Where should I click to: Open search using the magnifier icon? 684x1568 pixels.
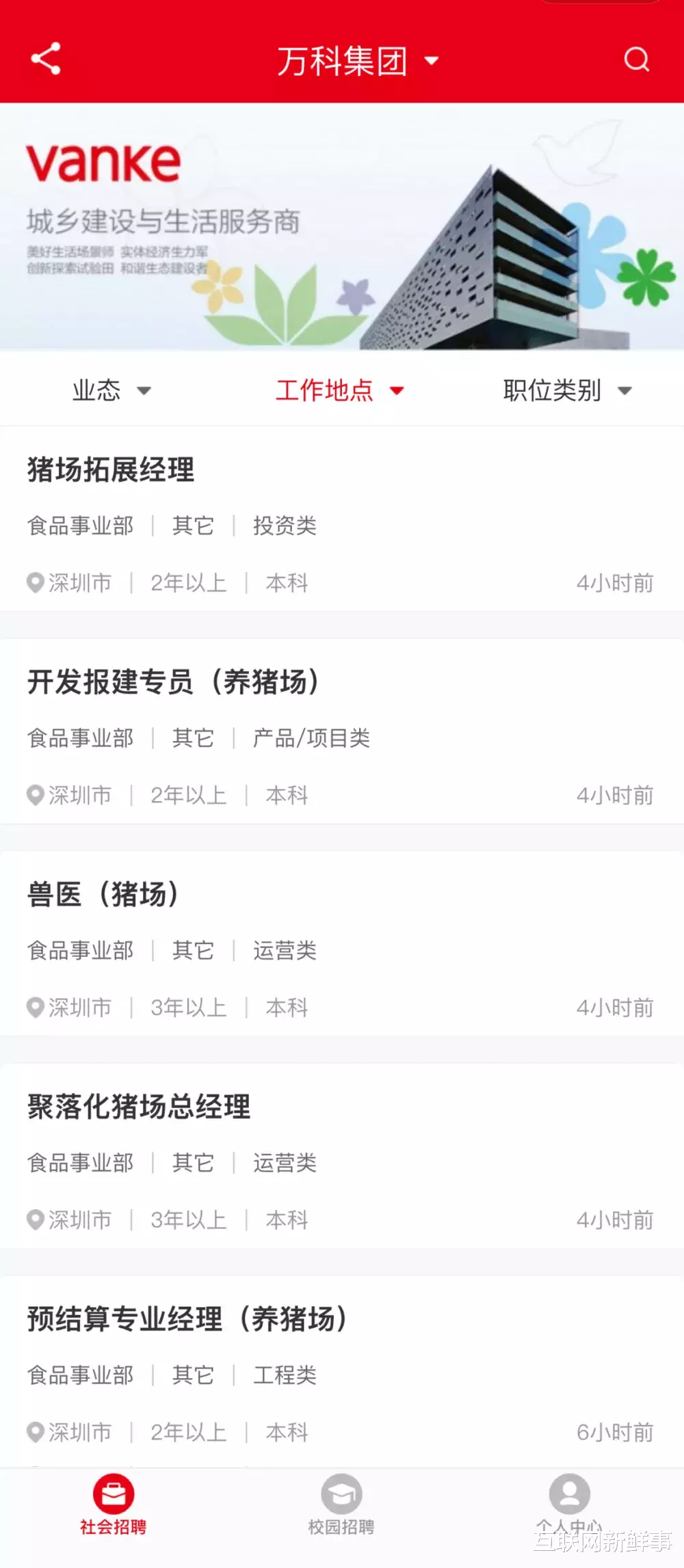point(637,59)
